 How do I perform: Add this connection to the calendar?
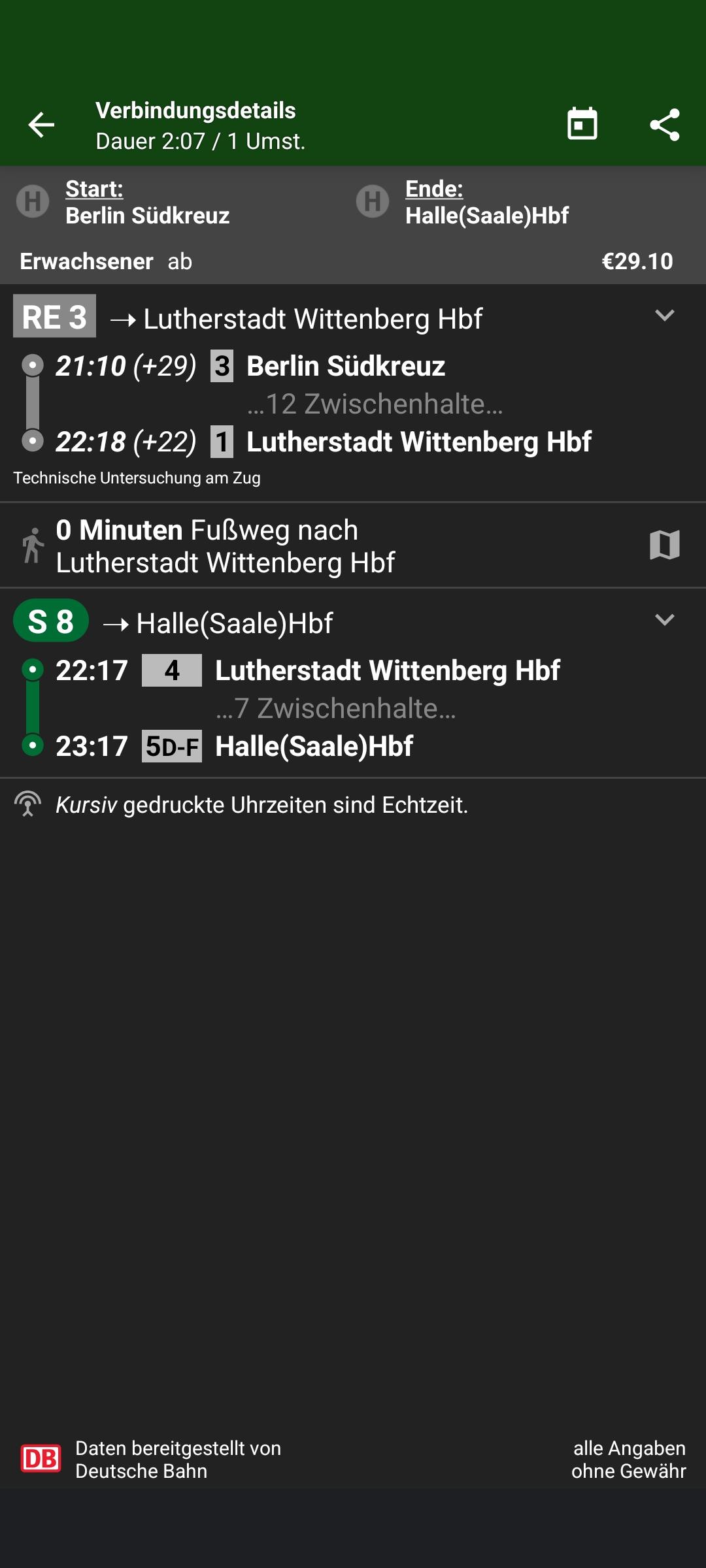point(582,124)
